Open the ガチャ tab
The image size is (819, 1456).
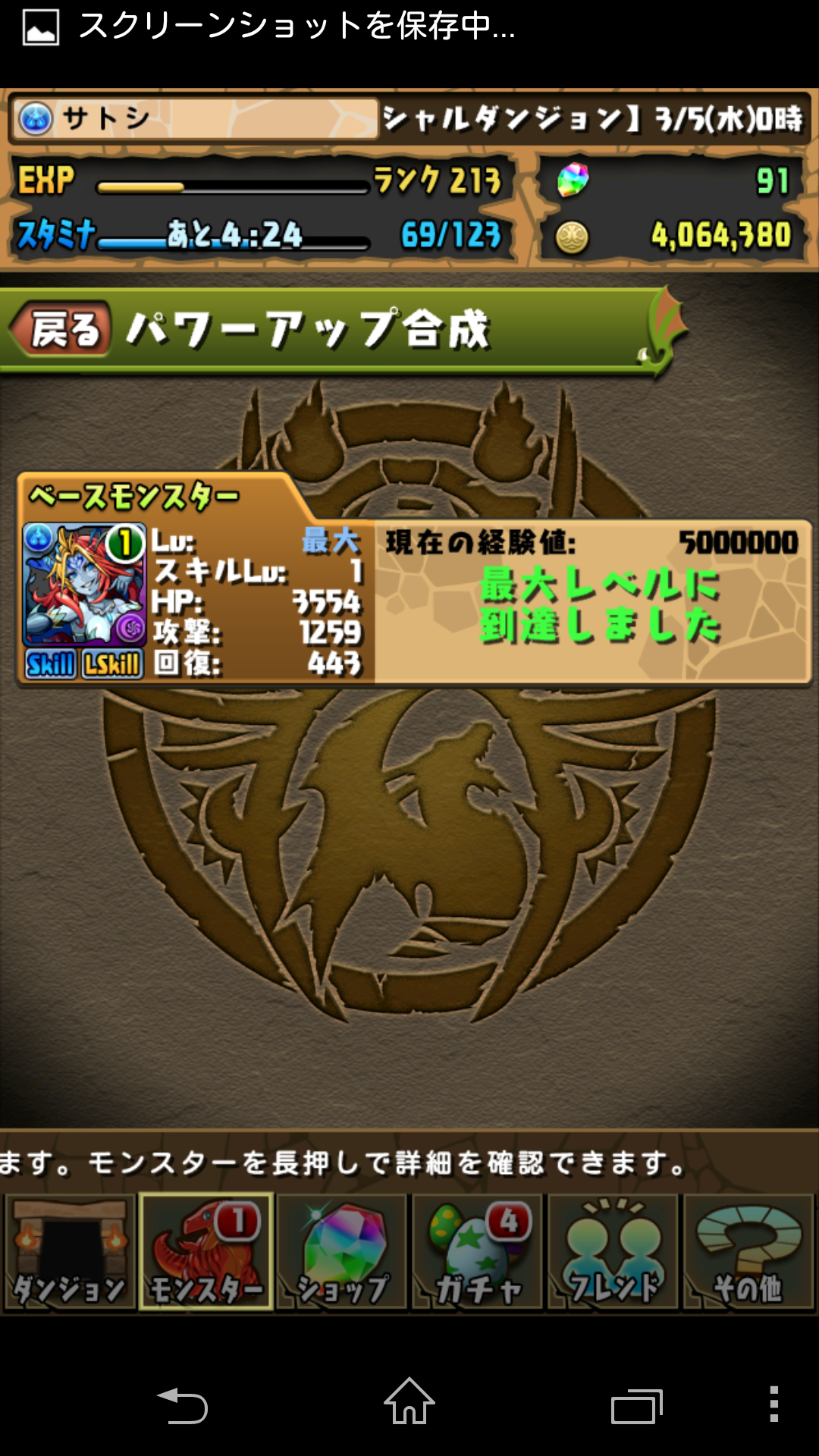pos(478,1253)
